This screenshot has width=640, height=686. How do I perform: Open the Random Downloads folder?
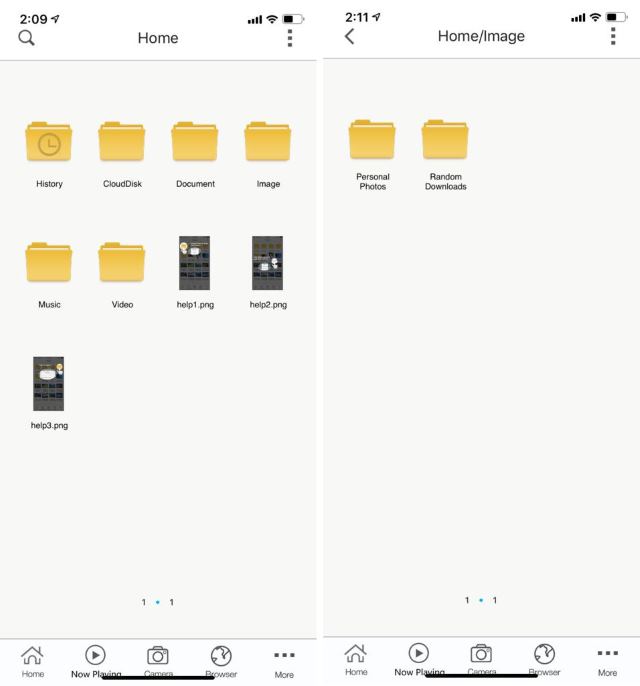pyautogui.click(x=445, y=141)
